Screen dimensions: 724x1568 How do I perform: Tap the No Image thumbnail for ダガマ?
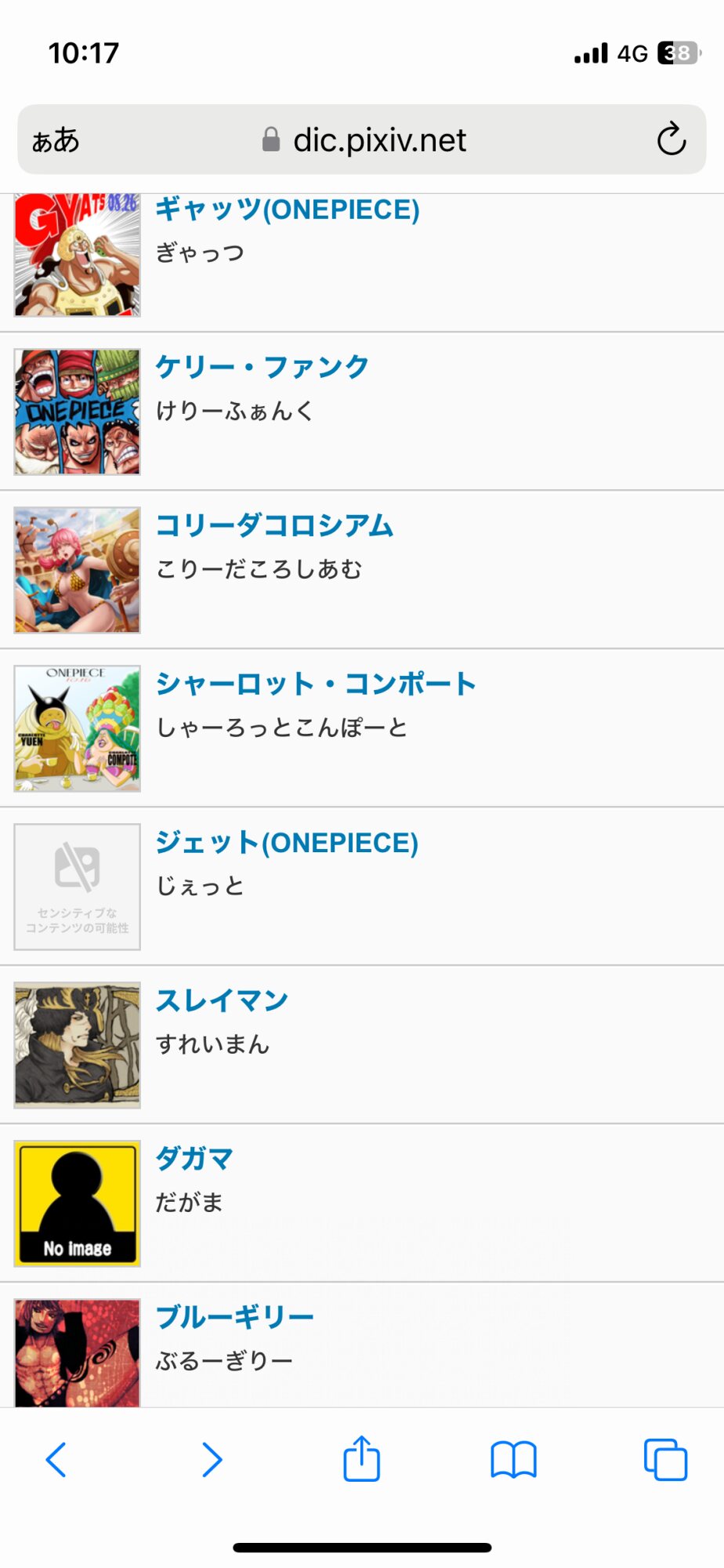(x=77, y=1203)
